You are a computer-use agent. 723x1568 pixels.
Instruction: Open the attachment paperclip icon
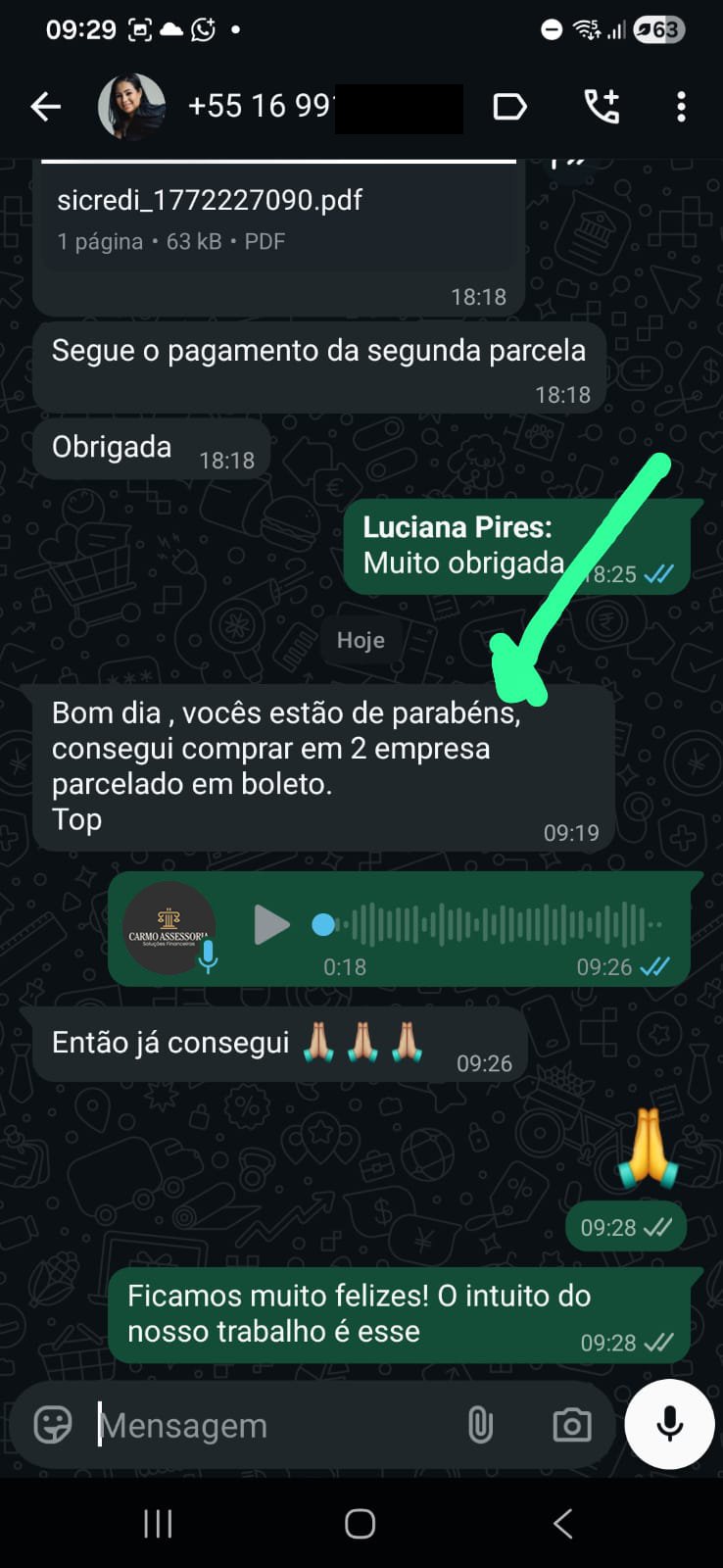coord(479,1426)
